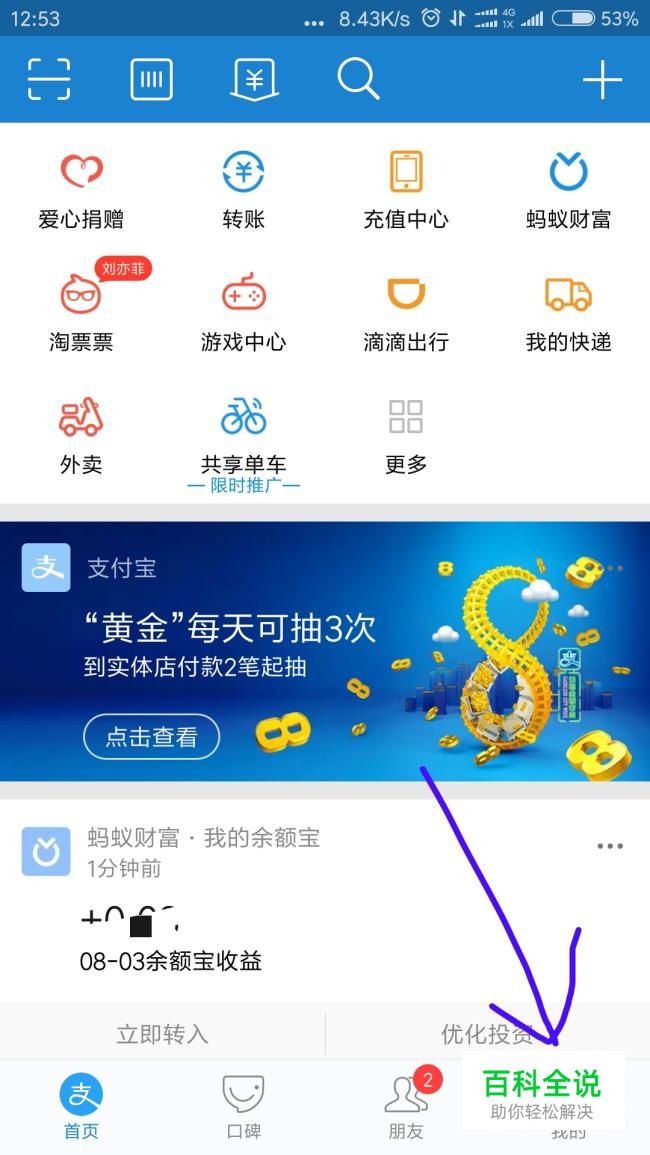Open 淘票票
This screenshot has height=1155, width=650.
(x=81, y=312)
